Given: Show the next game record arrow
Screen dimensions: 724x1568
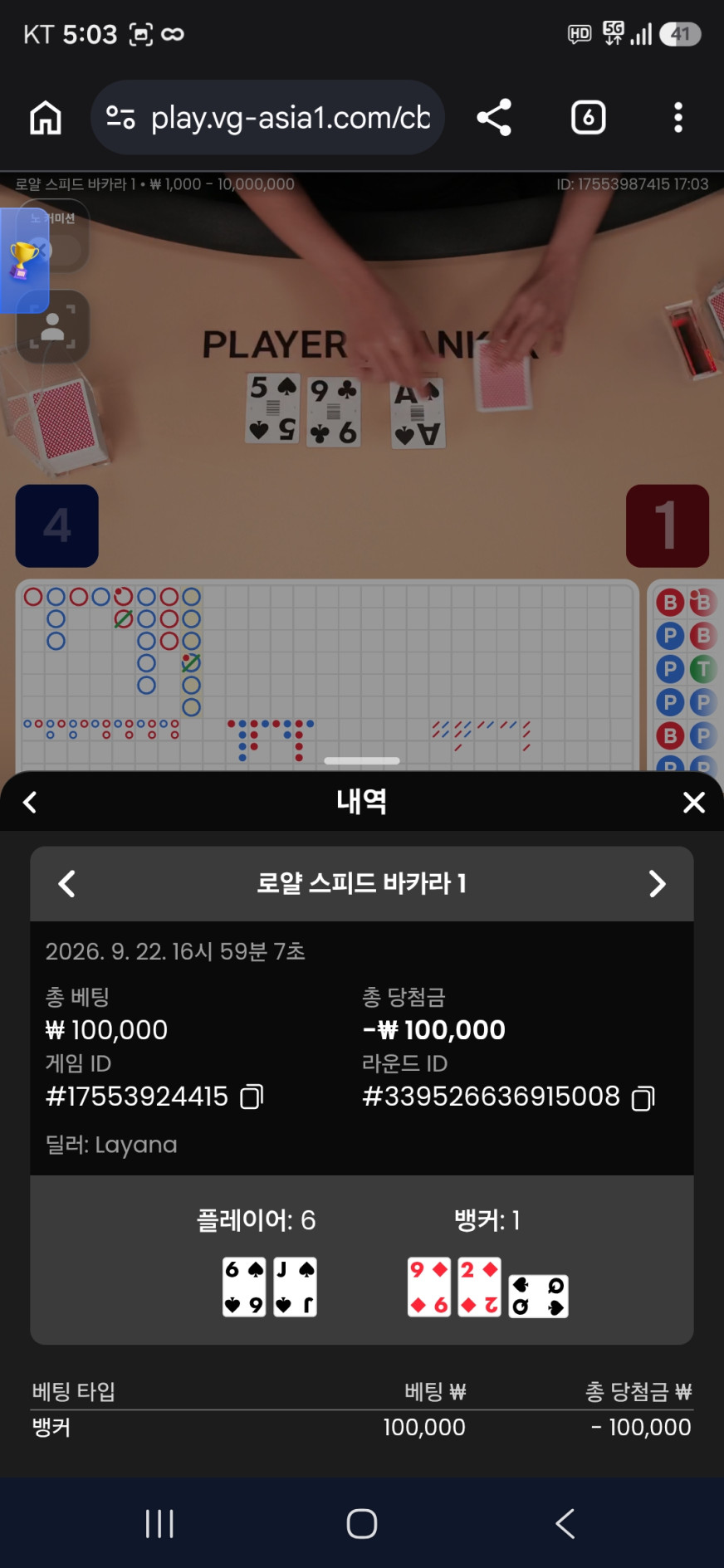Looking at the screenshot, I should click(657, 883).
